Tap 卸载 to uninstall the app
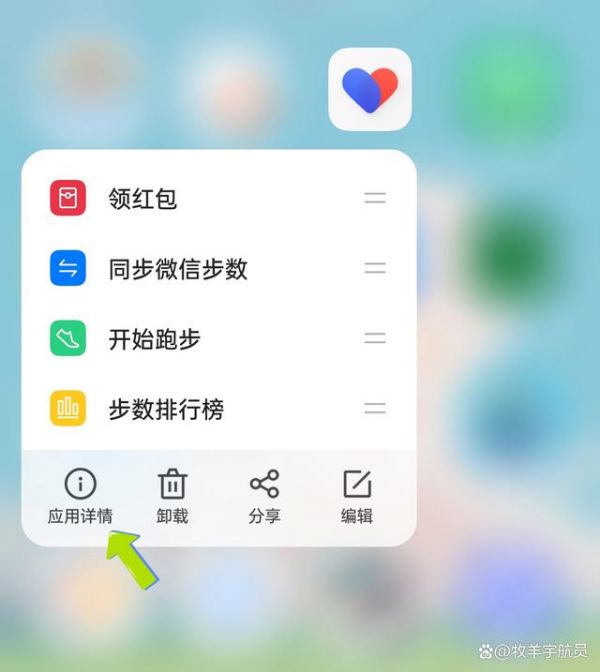The image size is (600, 672). click(x=173, y=497)
